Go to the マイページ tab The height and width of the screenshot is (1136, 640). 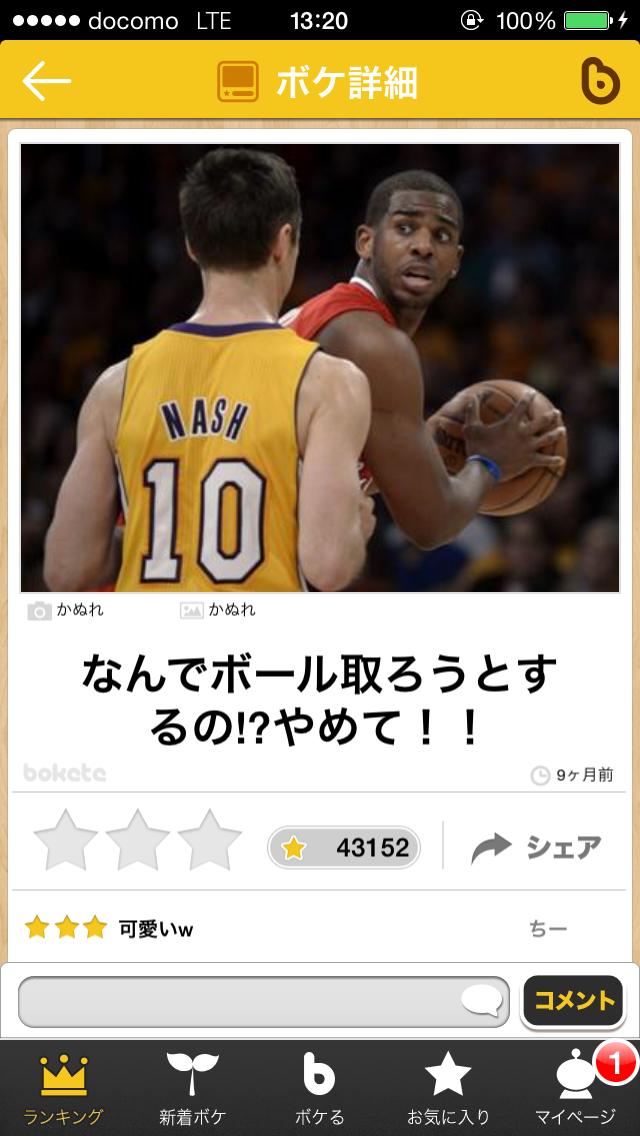click(576, 1088)
